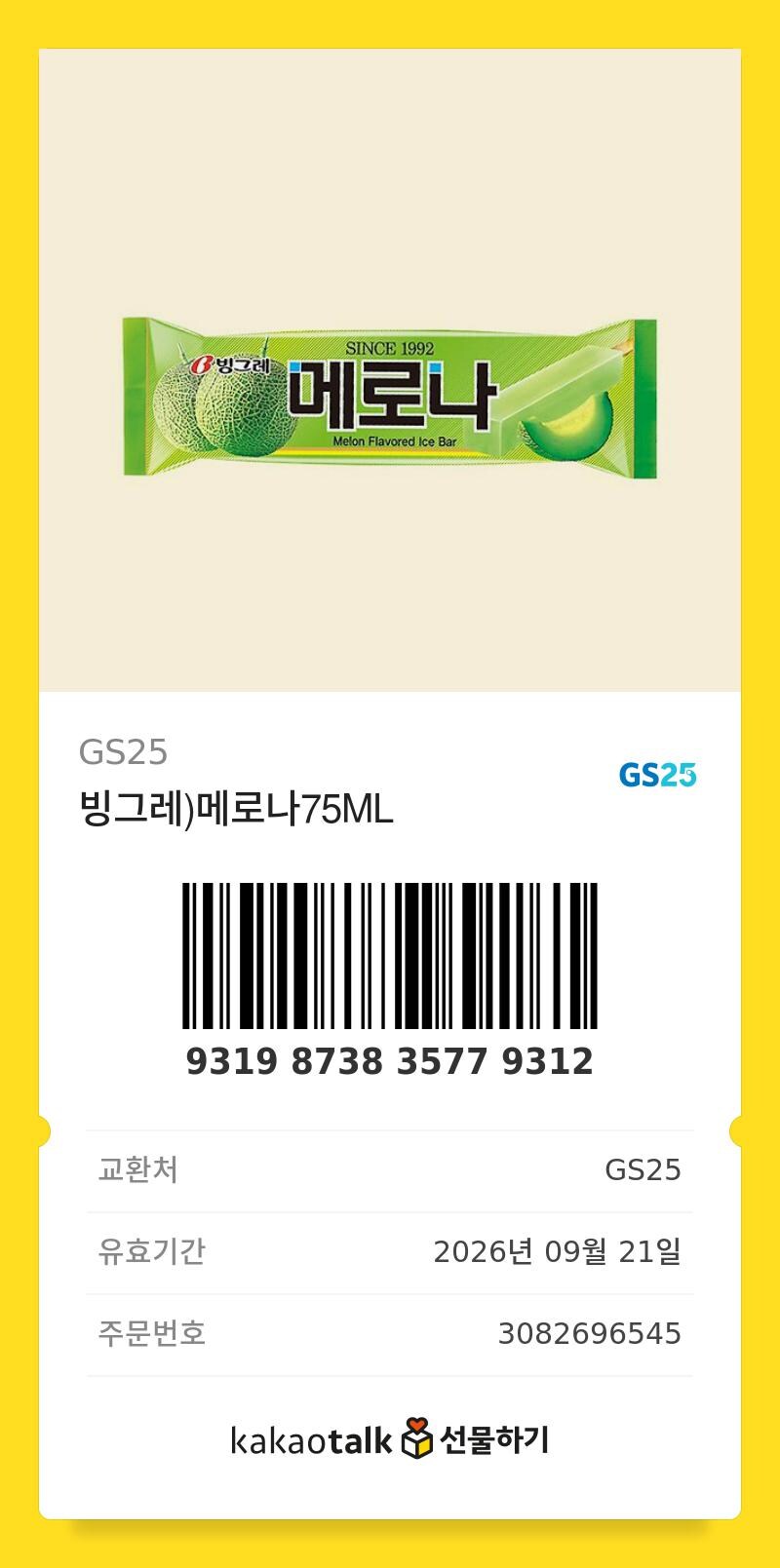Click the heart above the gift box
The height and width of the screenshot is (1568, 780).
(x=416, y=1424)
